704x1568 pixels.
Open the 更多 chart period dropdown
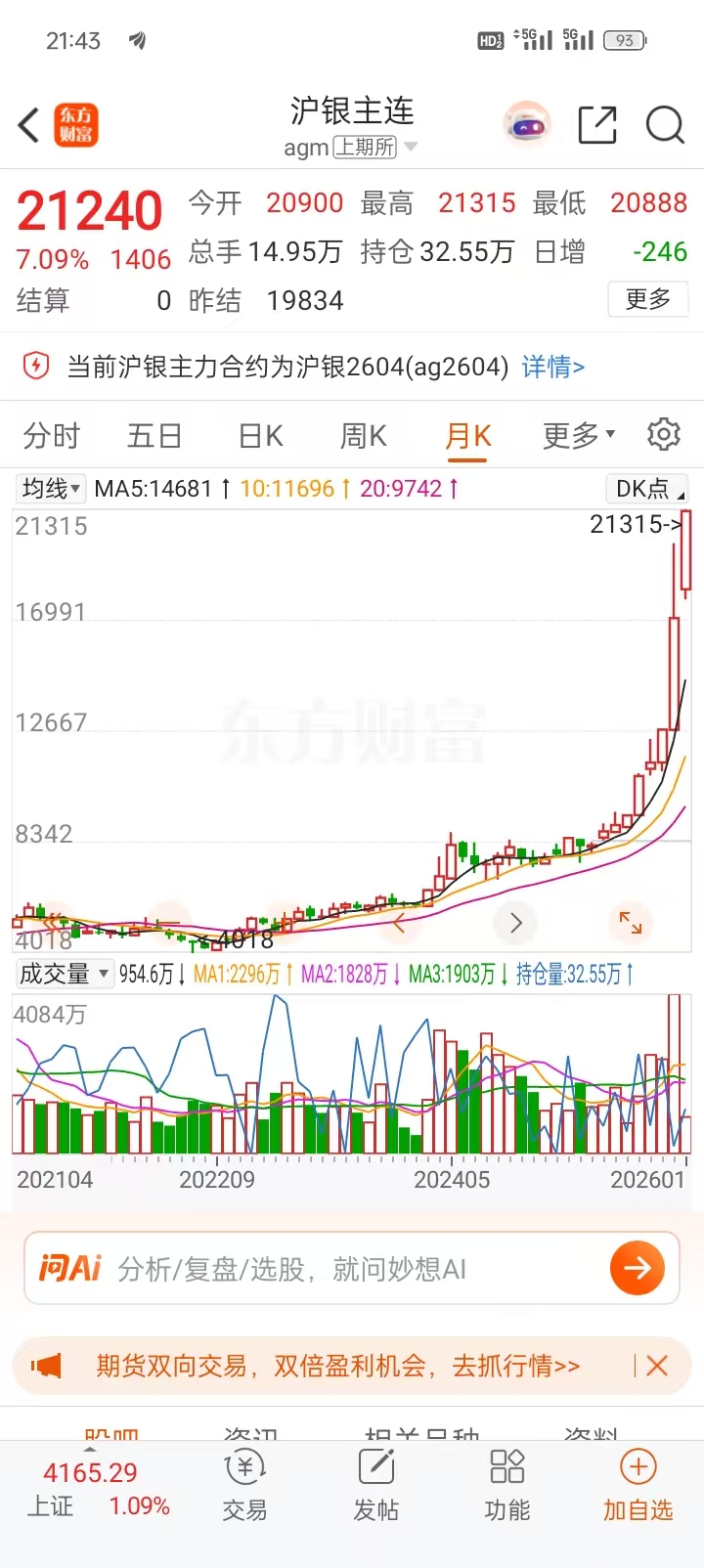pyautogui.click(x=579, y=436)
